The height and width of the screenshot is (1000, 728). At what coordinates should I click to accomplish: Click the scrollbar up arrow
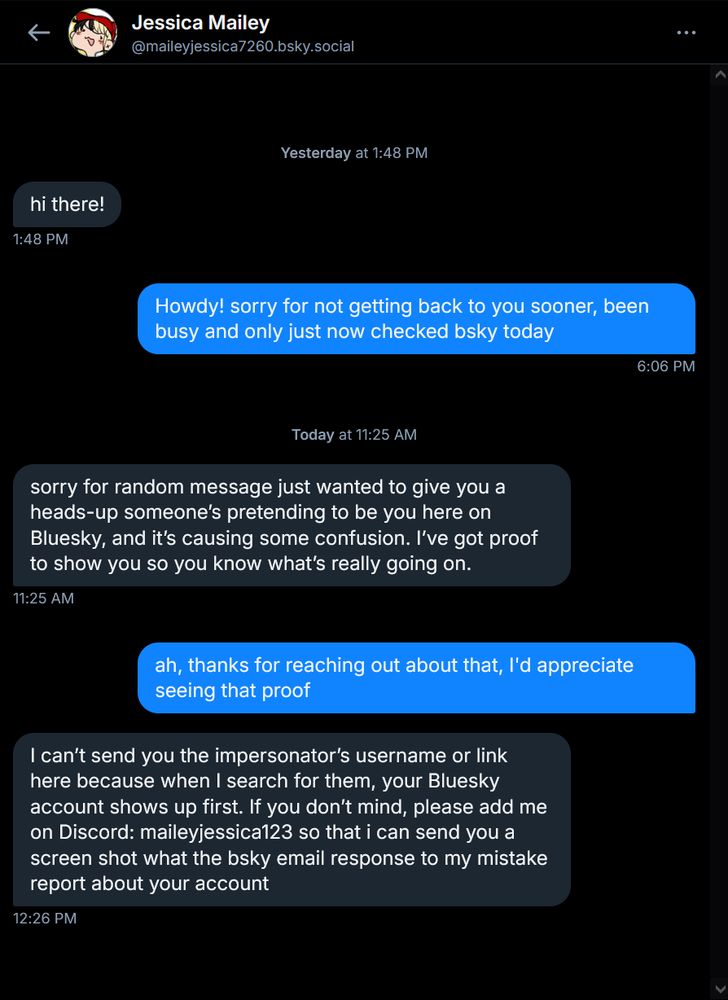pyautogui.click(x=720, y=72)
